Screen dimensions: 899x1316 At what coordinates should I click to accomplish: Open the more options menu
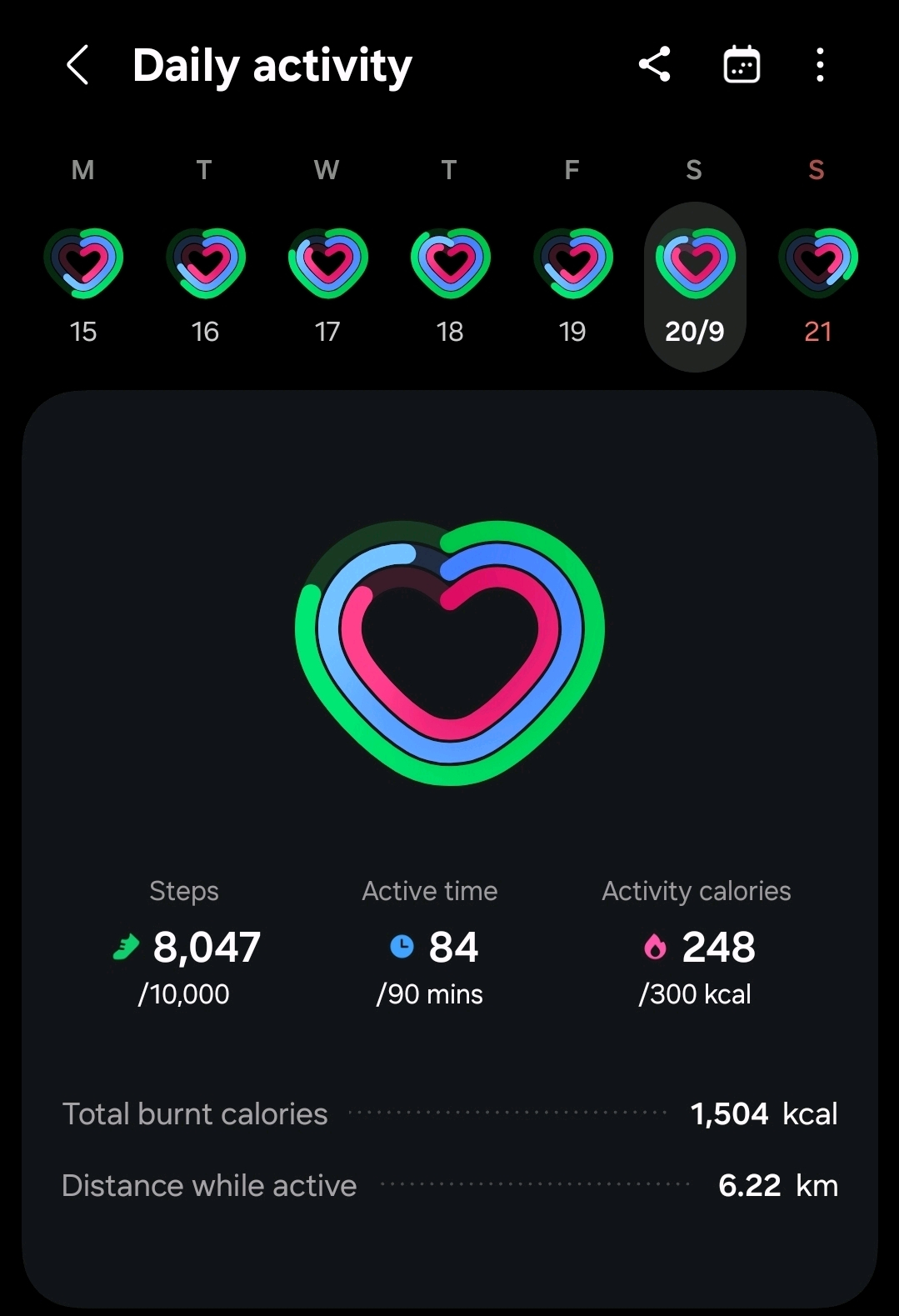820,65
